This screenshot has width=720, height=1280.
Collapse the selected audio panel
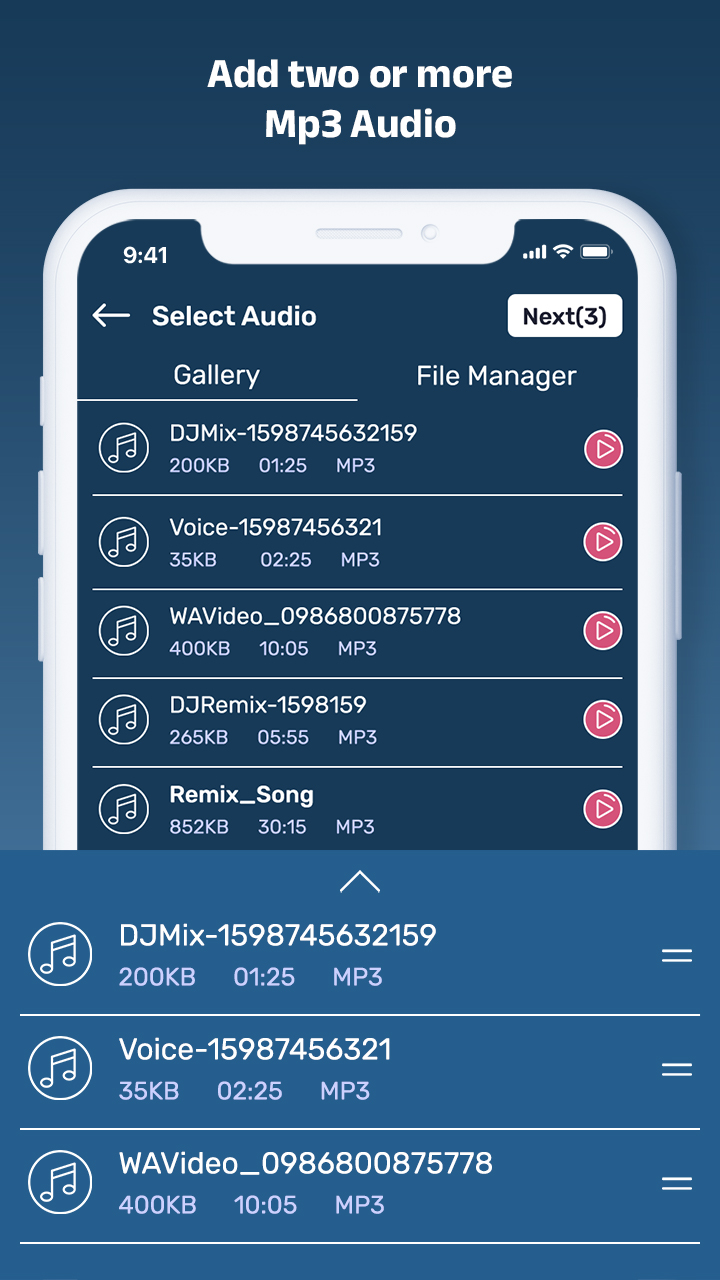[360, 881]
